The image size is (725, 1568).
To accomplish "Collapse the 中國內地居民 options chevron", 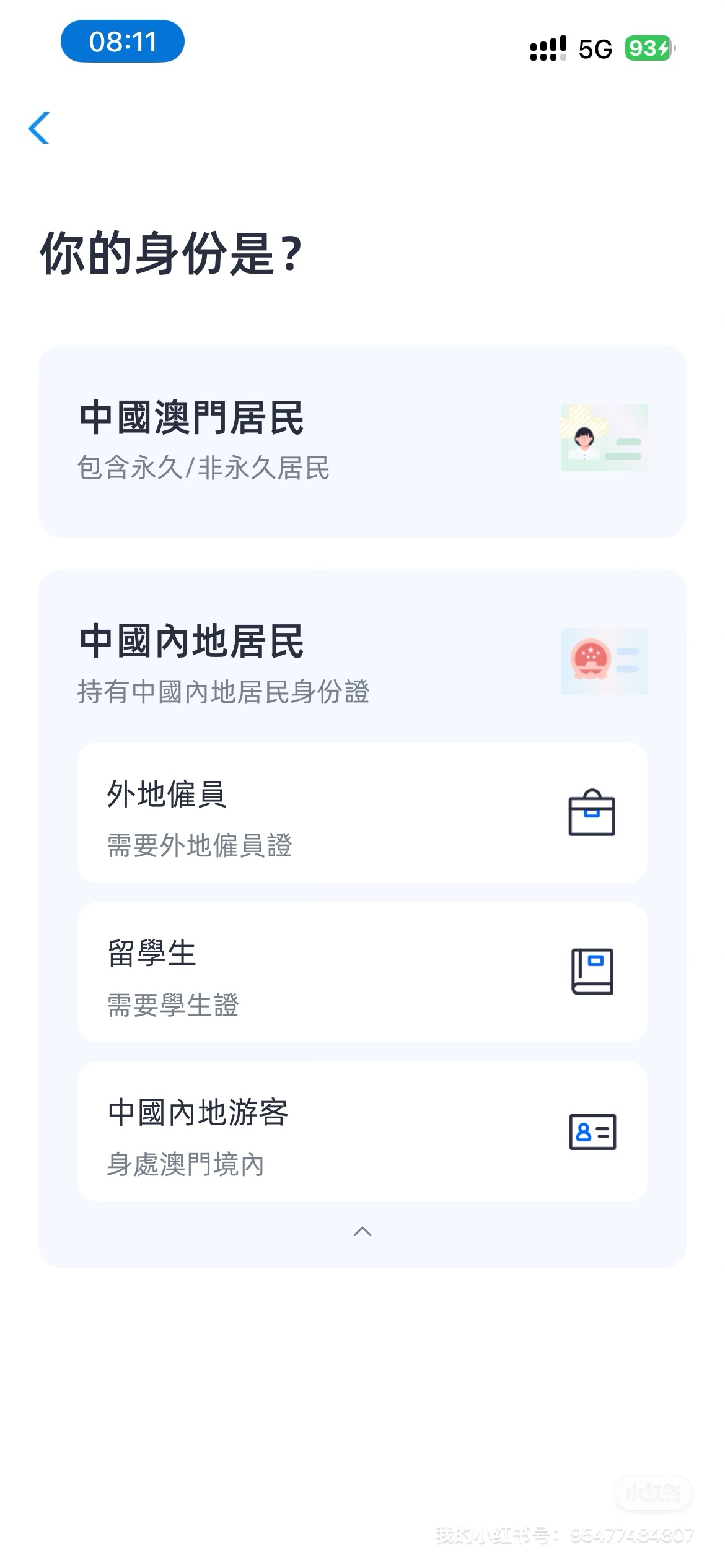I will [362, 1232].
